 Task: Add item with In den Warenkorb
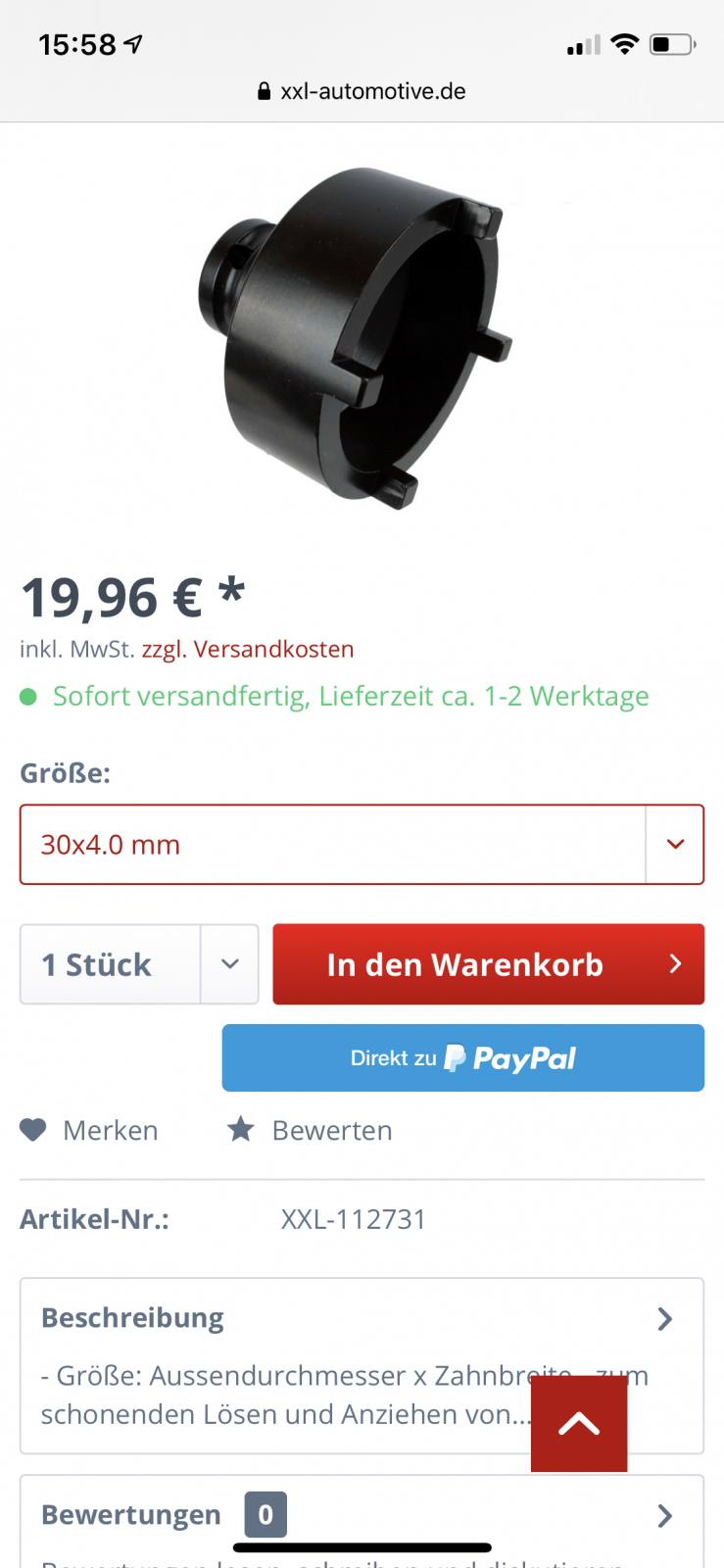(x=488, y=964)
